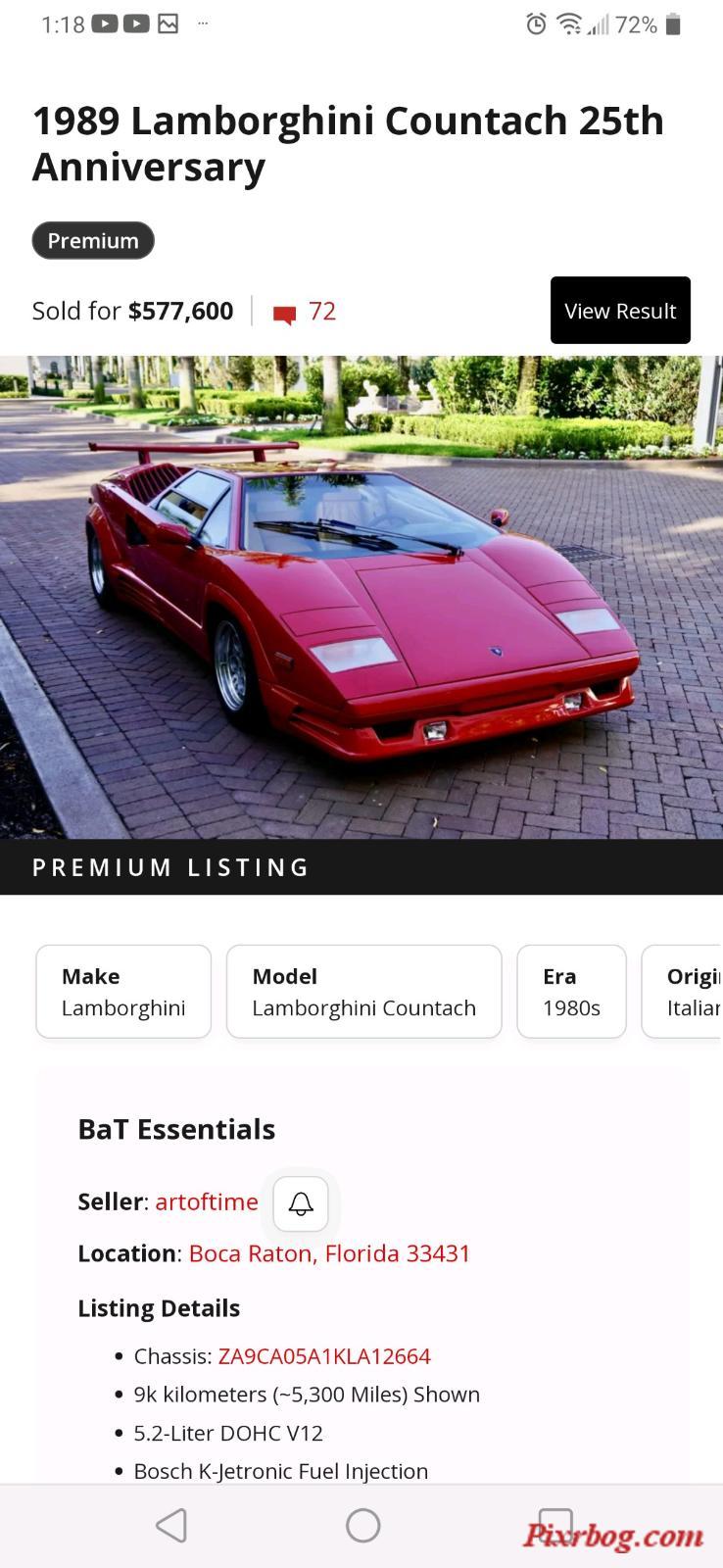This screenshot has height=1568, width=723.
Task: Open the Boca Raton, Florida 33431 location link
Action: [x=329, y=1253]
